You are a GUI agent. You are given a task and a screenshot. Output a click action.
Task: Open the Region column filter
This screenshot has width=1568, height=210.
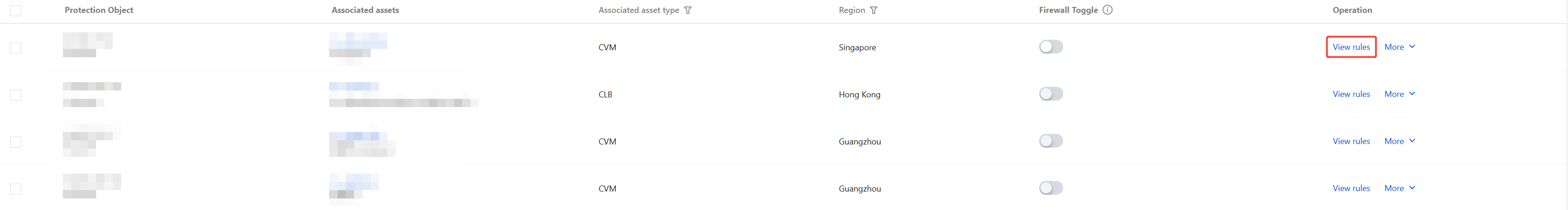[874, 10]
